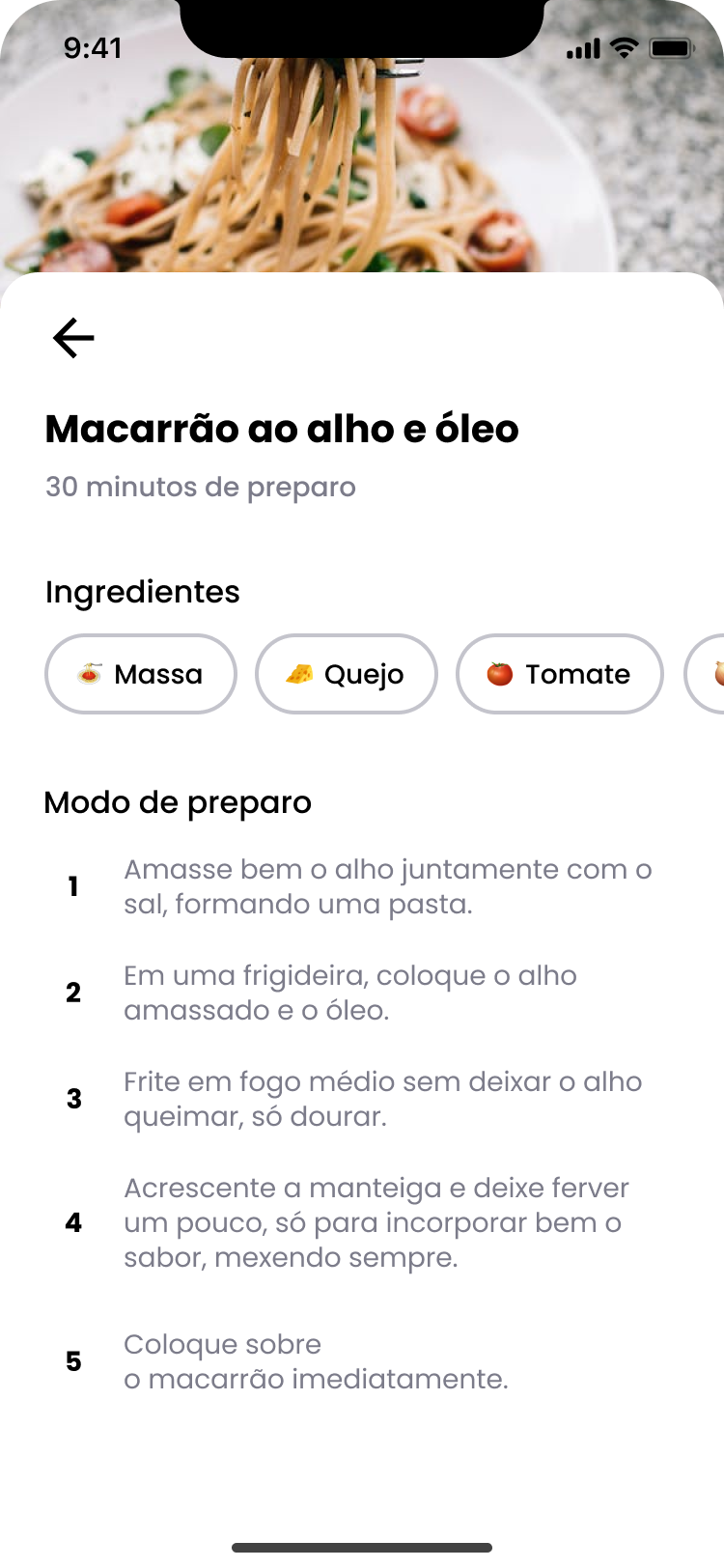Screen dimensions: 724x1568
Task: Select the Massa ingredient chip
Action: click(141, 674)
